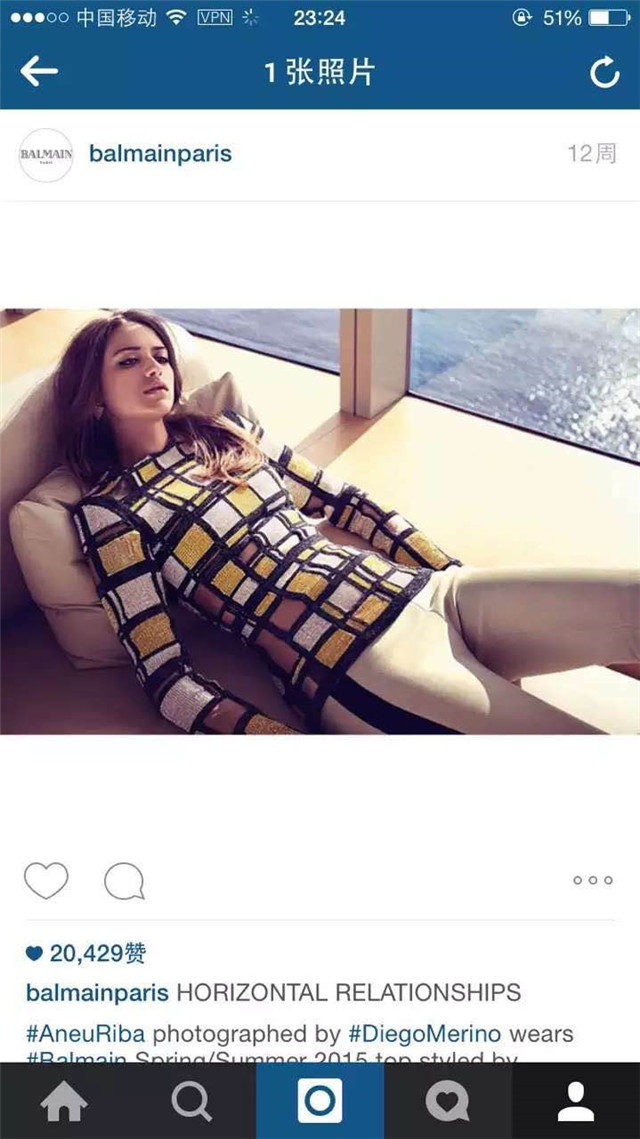Open the Balmain fashion photo

pyautogui.click(x=320, y=521)
